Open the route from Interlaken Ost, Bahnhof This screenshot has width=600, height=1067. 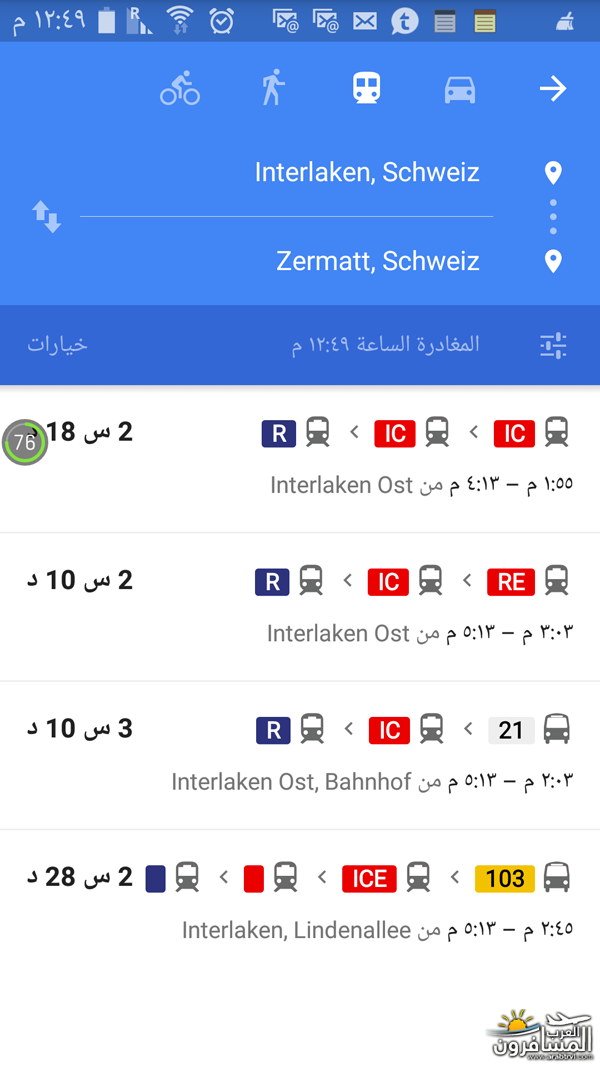point(300,755)
